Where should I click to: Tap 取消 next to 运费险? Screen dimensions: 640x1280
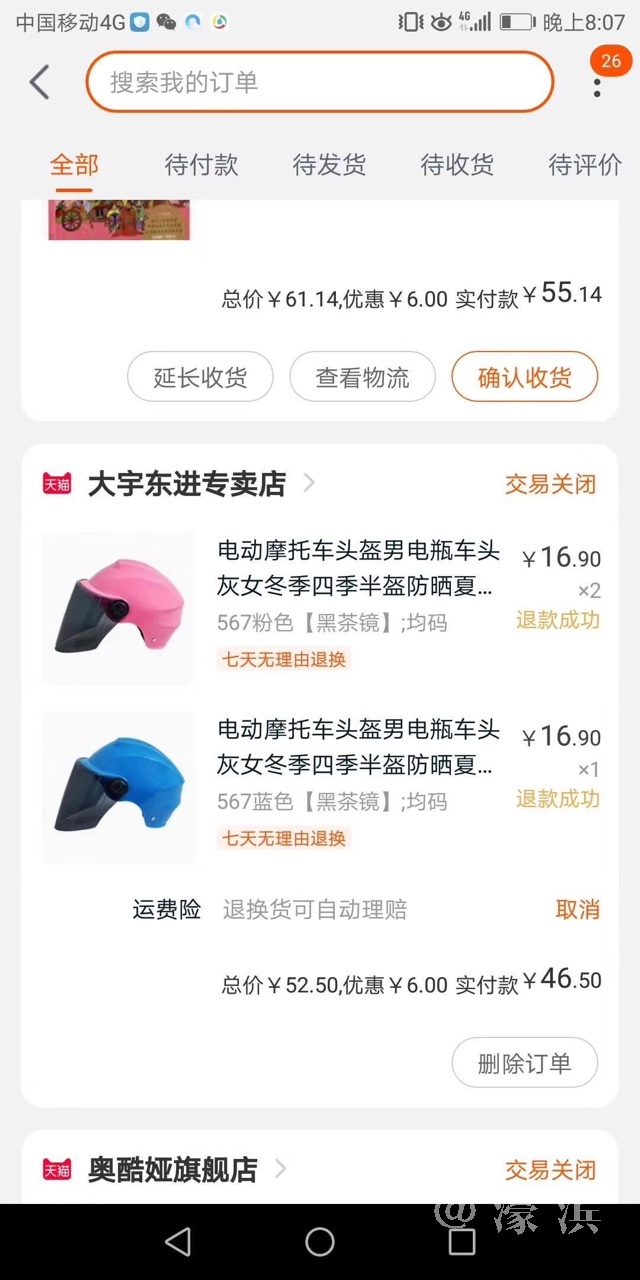(577, 909)
